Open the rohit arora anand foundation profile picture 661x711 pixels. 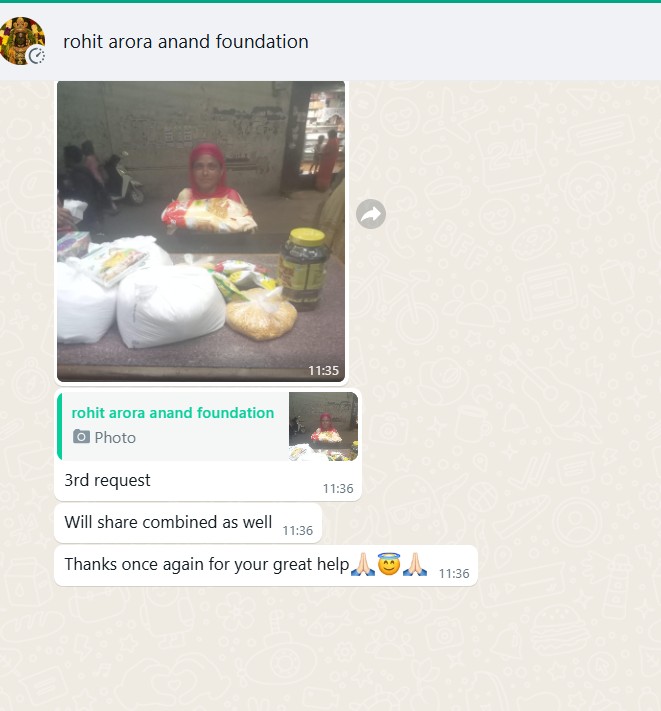point(21,41)
